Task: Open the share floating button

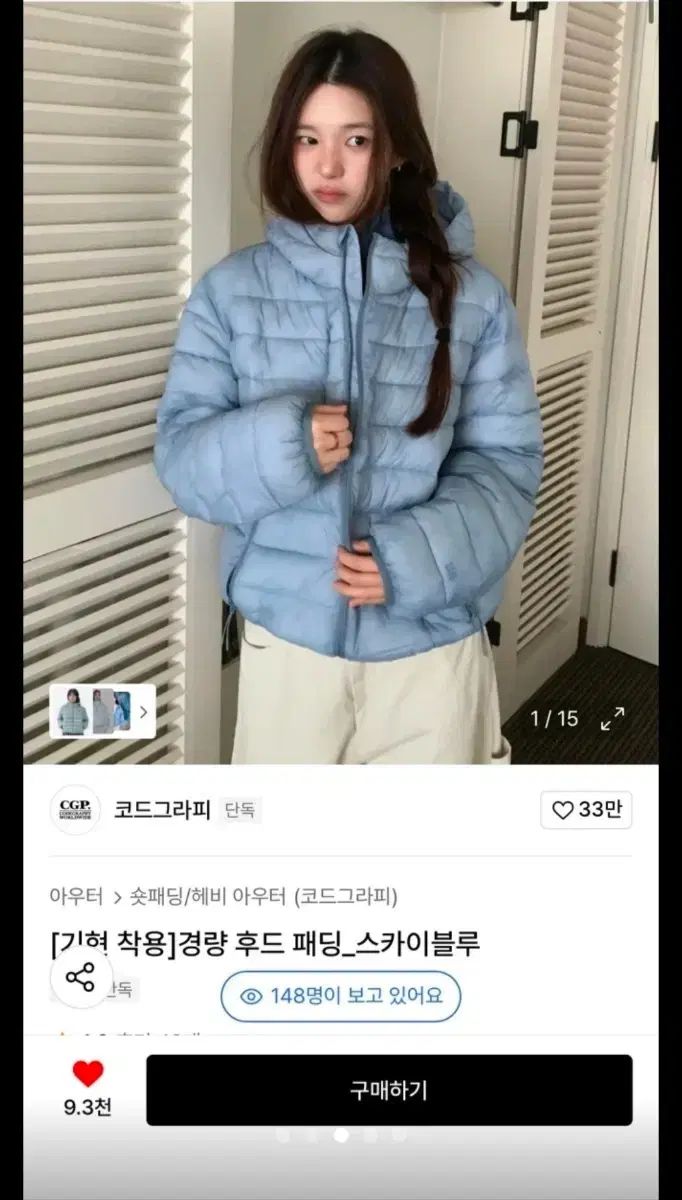Action: point(80,977)
